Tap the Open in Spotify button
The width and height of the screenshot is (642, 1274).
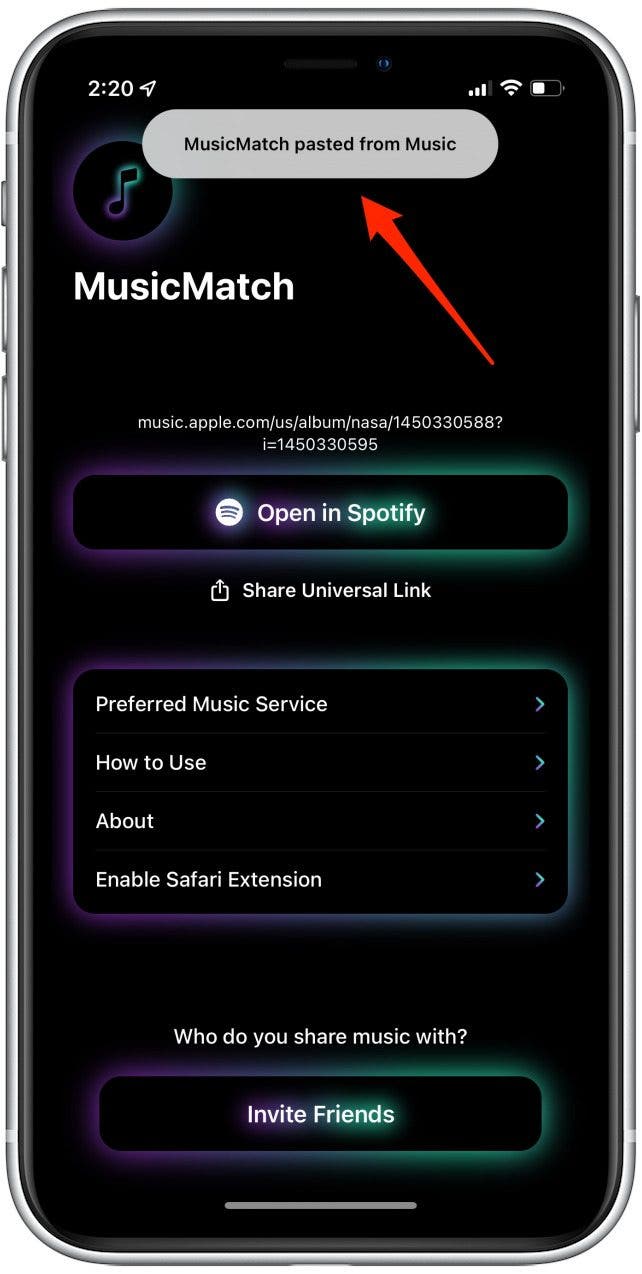320,513
